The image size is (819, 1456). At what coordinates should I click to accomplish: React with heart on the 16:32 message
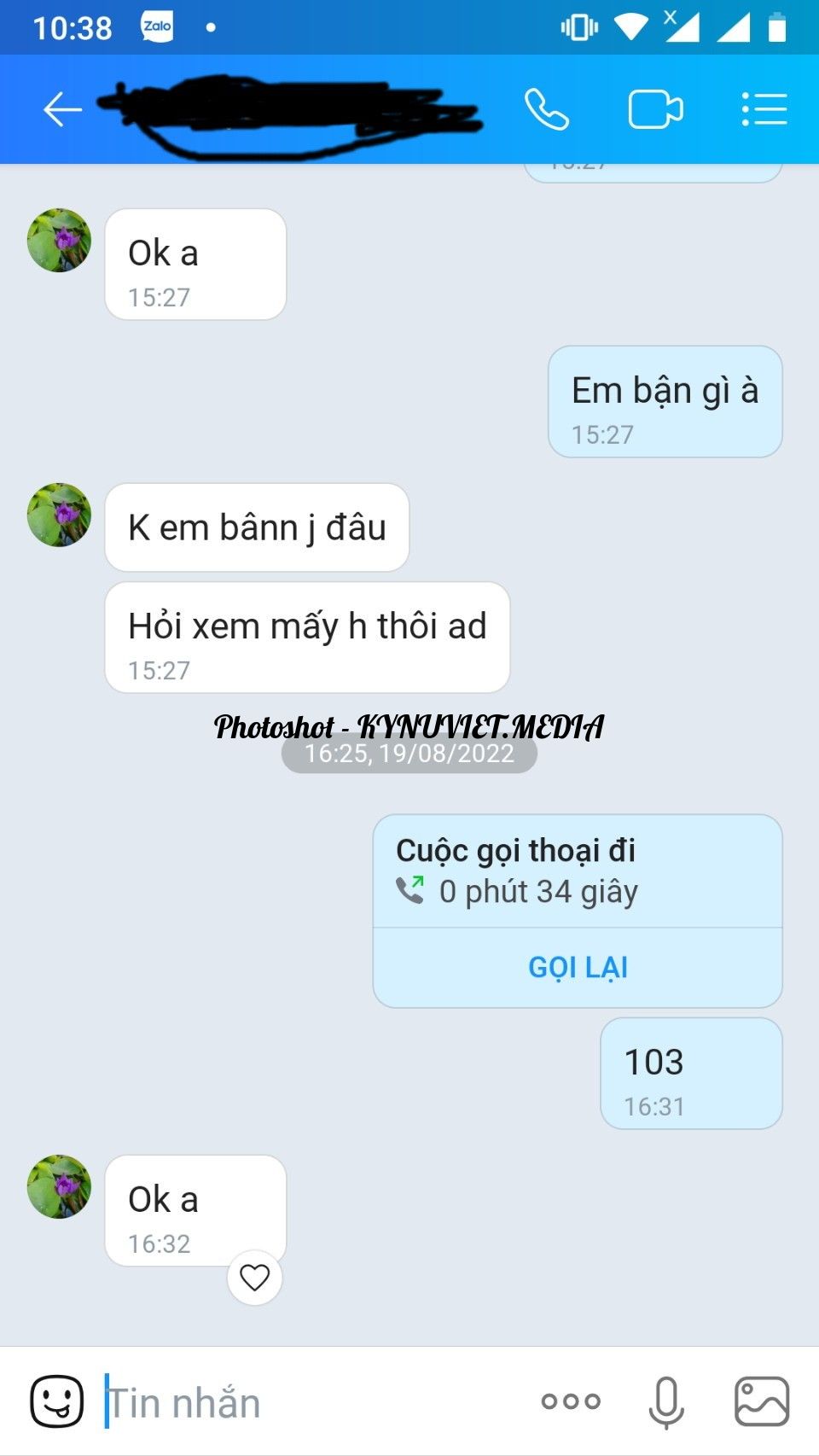point(254,1278)
